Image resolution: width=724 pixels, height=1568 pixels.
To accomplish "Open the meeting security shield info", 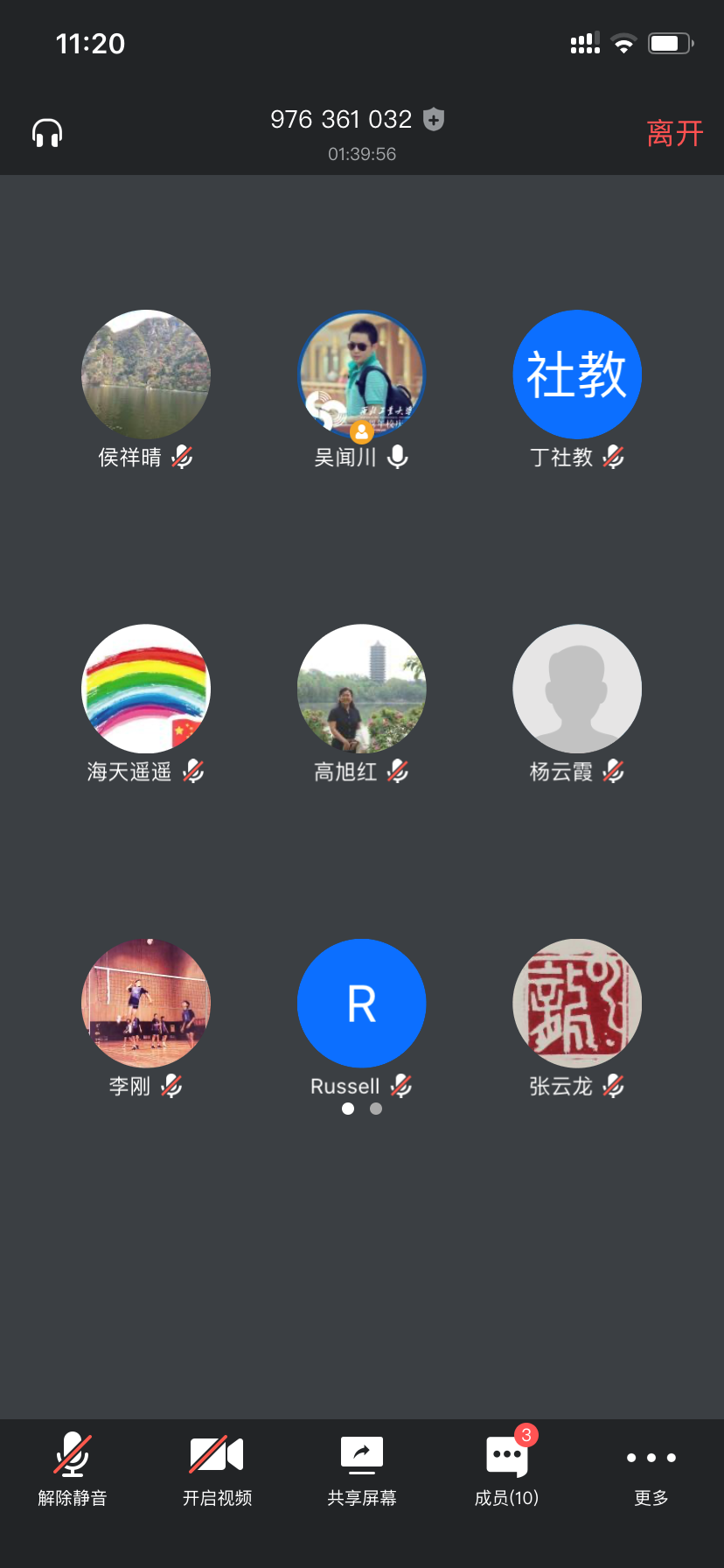I will pyautogui.click(x=434, y=119).
